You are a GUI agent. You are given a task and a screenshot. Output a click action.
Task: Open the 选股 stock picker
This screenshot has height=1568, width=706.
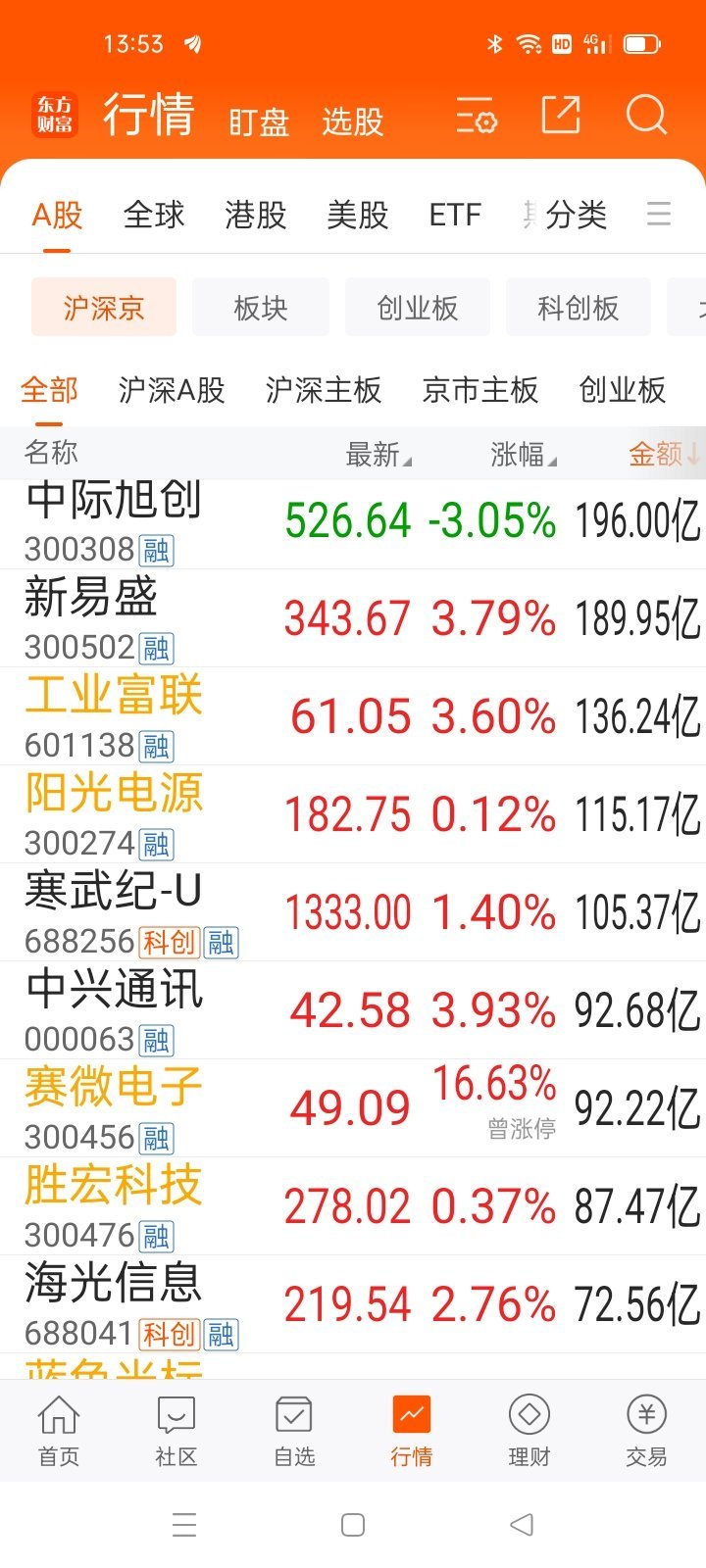tap(353, 121)
